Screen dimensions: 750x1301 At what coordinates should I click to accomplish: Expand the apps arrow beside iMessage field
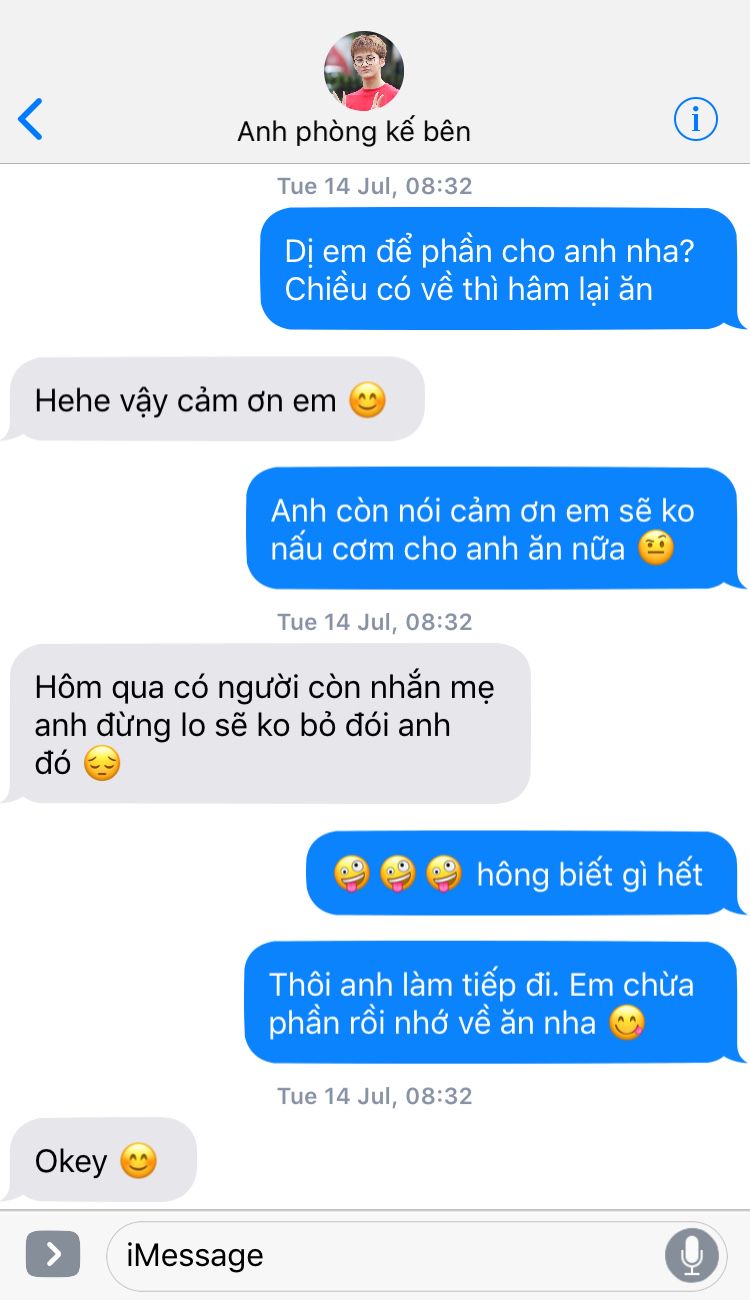click(53, 1254)
